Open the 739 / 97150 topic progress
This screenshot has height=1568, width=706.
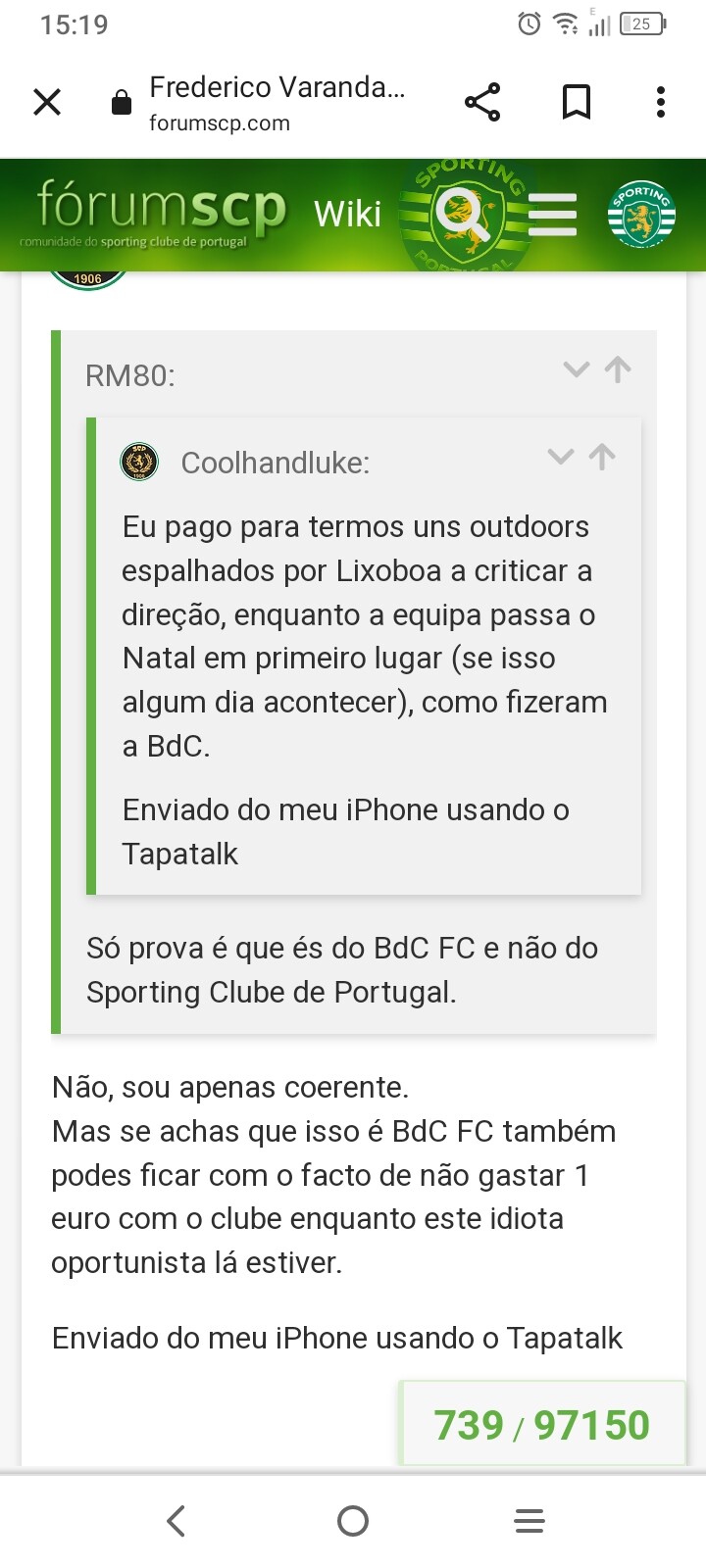click(x=542, y=1424)
